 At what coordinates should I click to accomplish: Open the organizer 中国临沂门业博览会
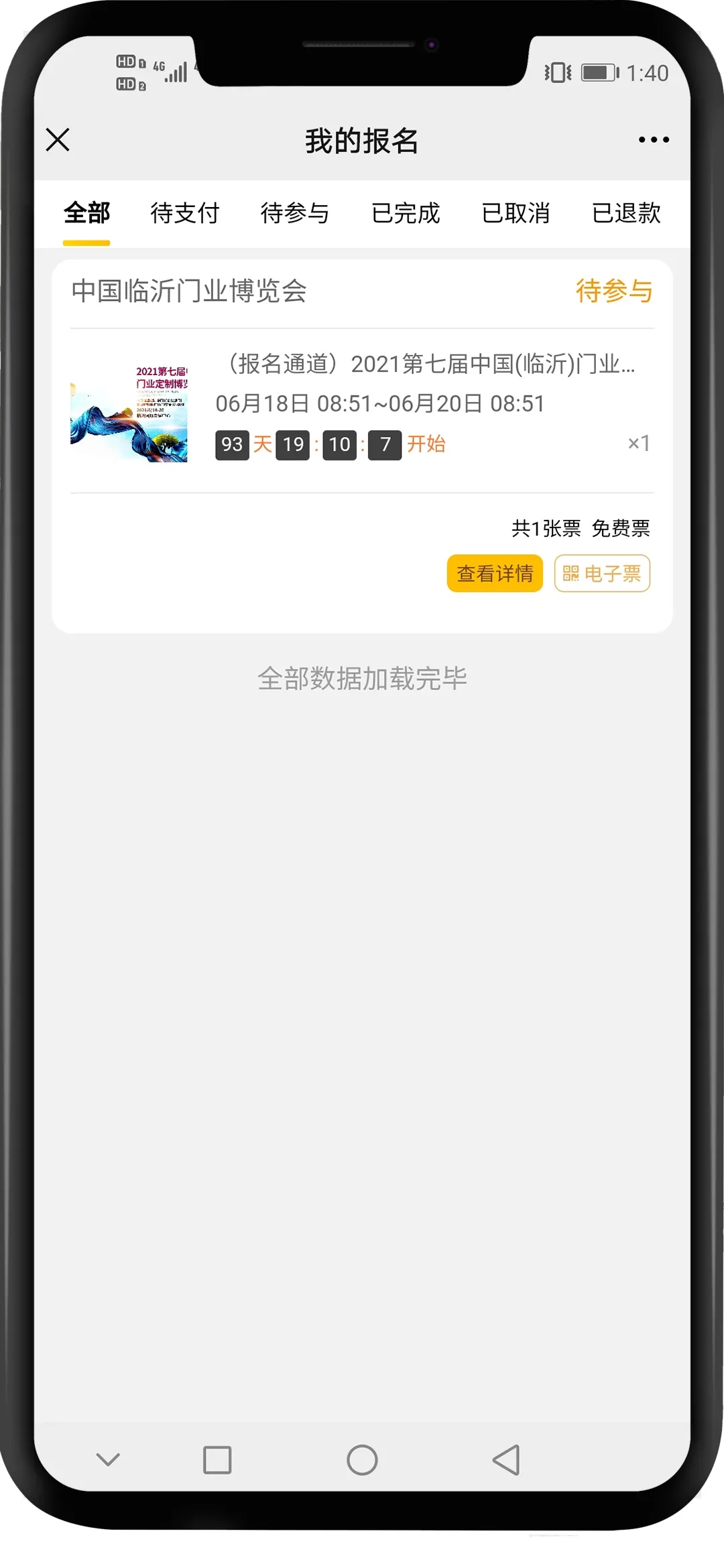[x=189, y=291]
